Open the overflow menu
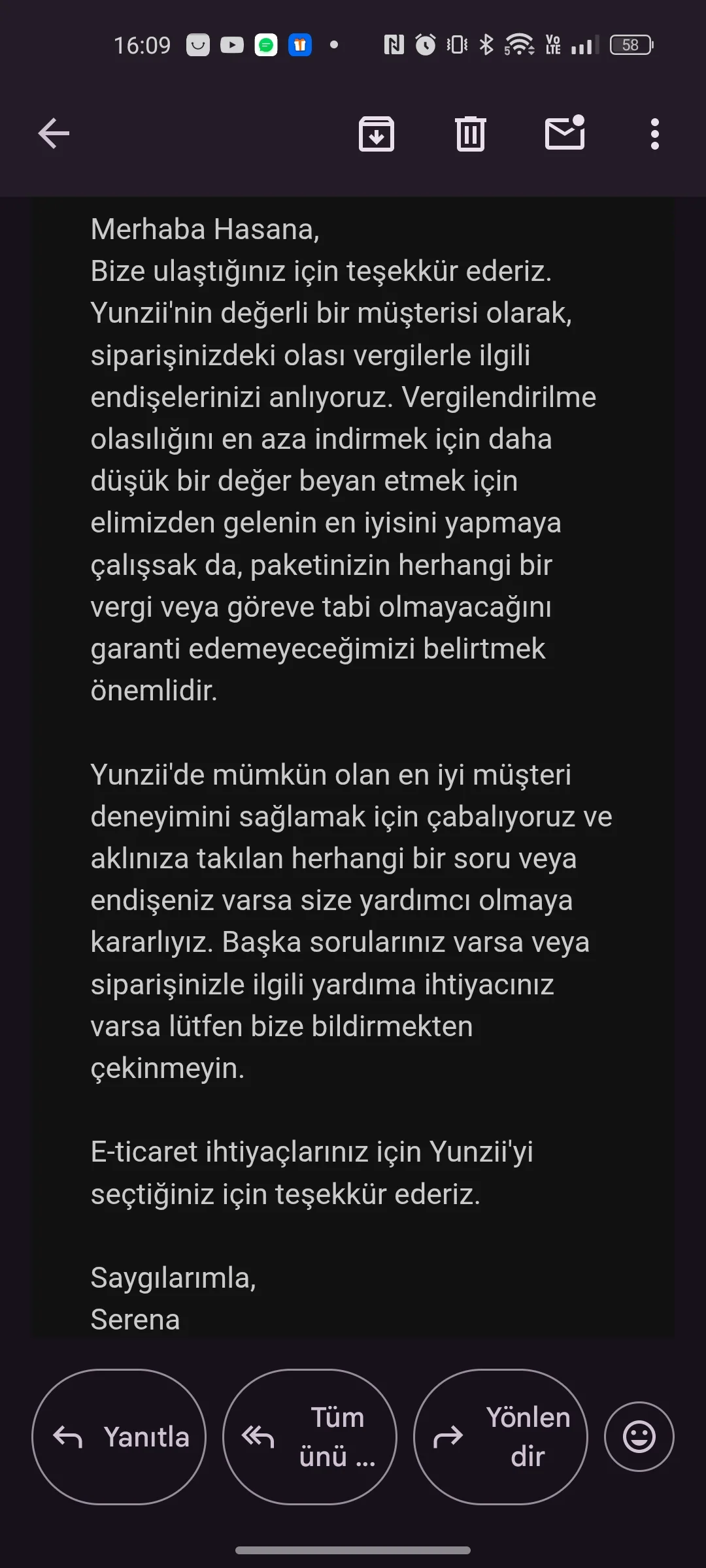Image resolution: width=706 pixels, height=1568 pixels. tap(654, 134)
